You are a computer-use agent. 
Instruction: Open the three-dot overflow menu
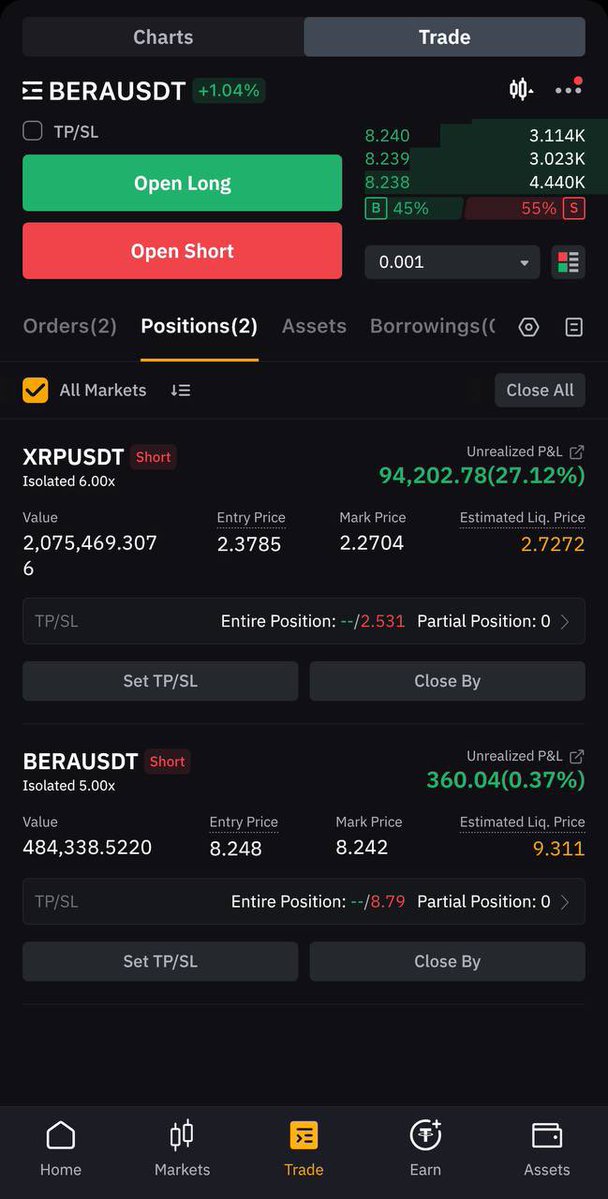tap(568, 89)
